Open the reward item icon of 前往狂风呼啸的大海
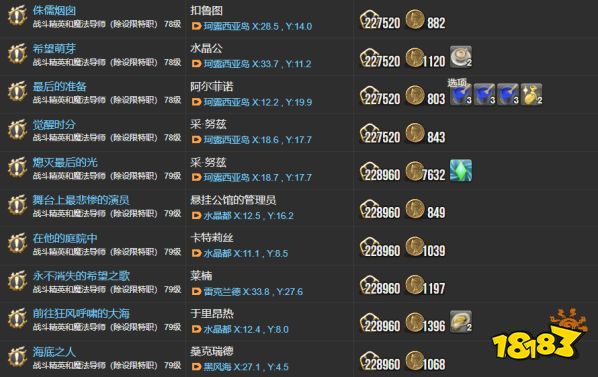The height and width of the screenshot is (377, 598). point(461,322)
